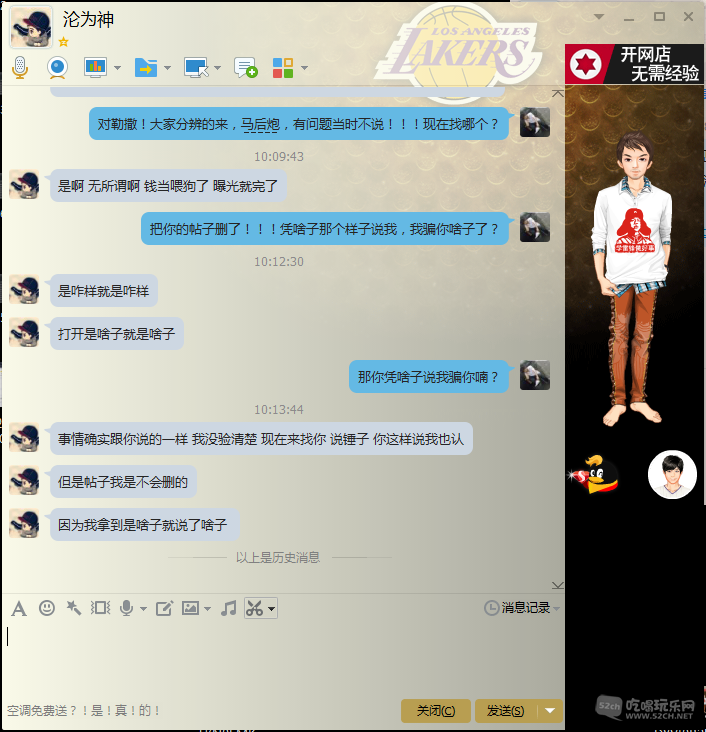
Task: Open the emoji picker
Action: click(46, 608)
